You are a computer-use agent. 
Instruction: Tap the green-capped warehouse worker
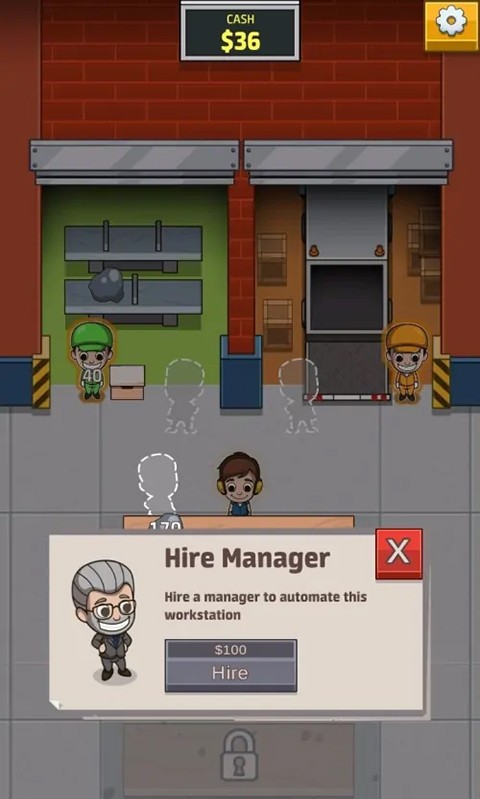tap(92, 361)
